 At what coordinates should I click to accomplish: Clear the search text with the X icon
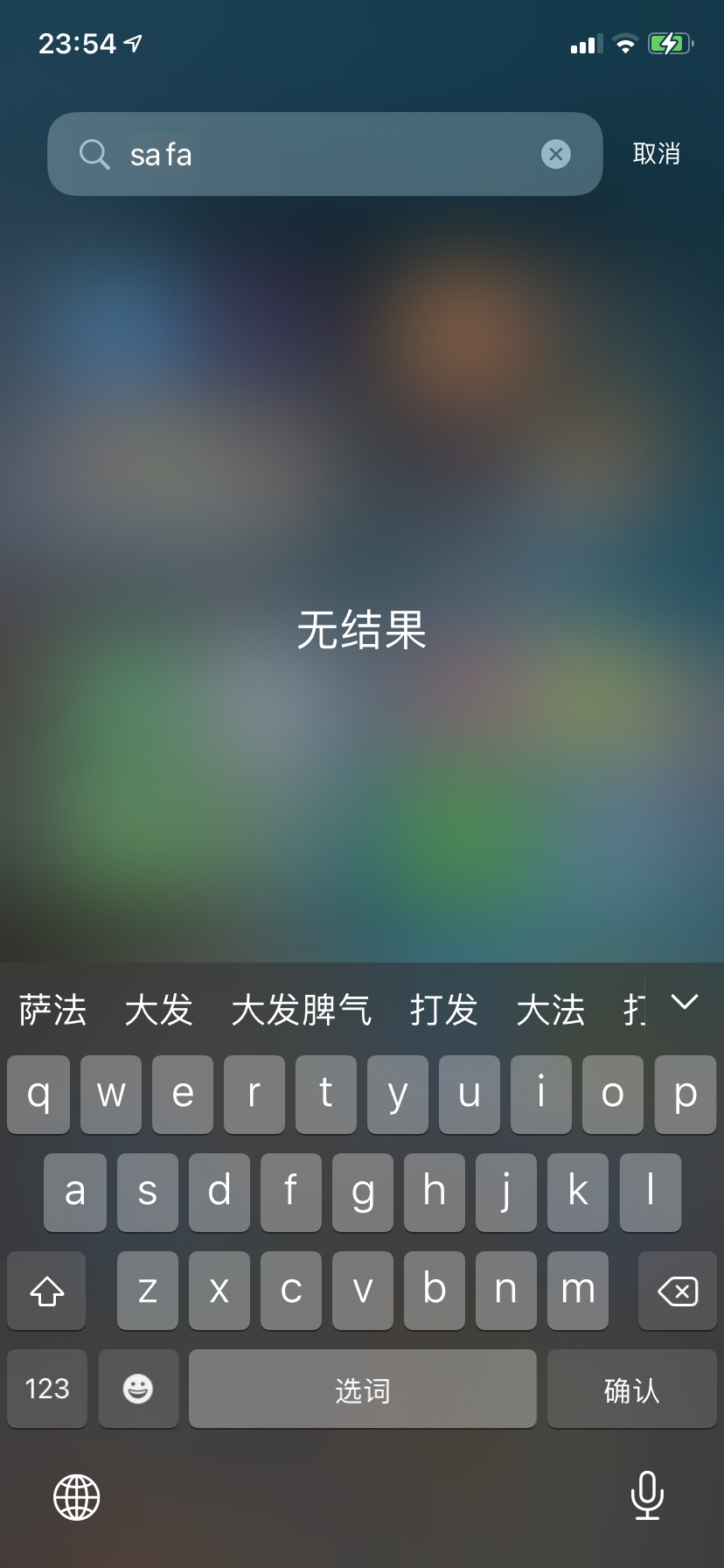pos(556,154)
